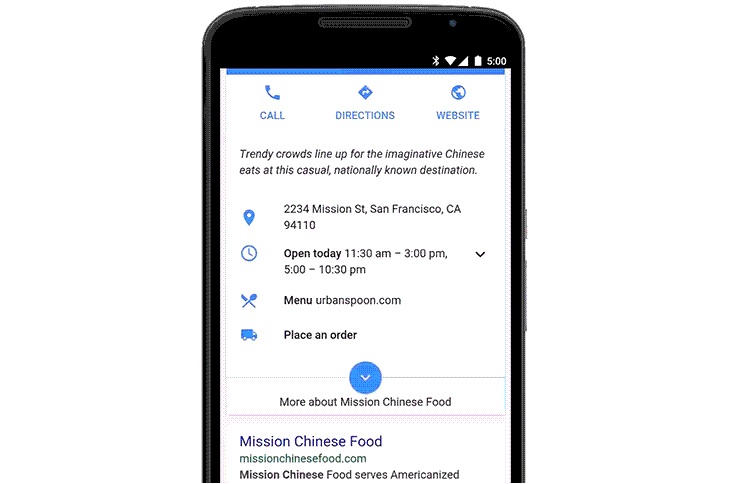Expand the opening hours chevron
The height and width of the screenshot is (484, 730).
click(480, 254)
